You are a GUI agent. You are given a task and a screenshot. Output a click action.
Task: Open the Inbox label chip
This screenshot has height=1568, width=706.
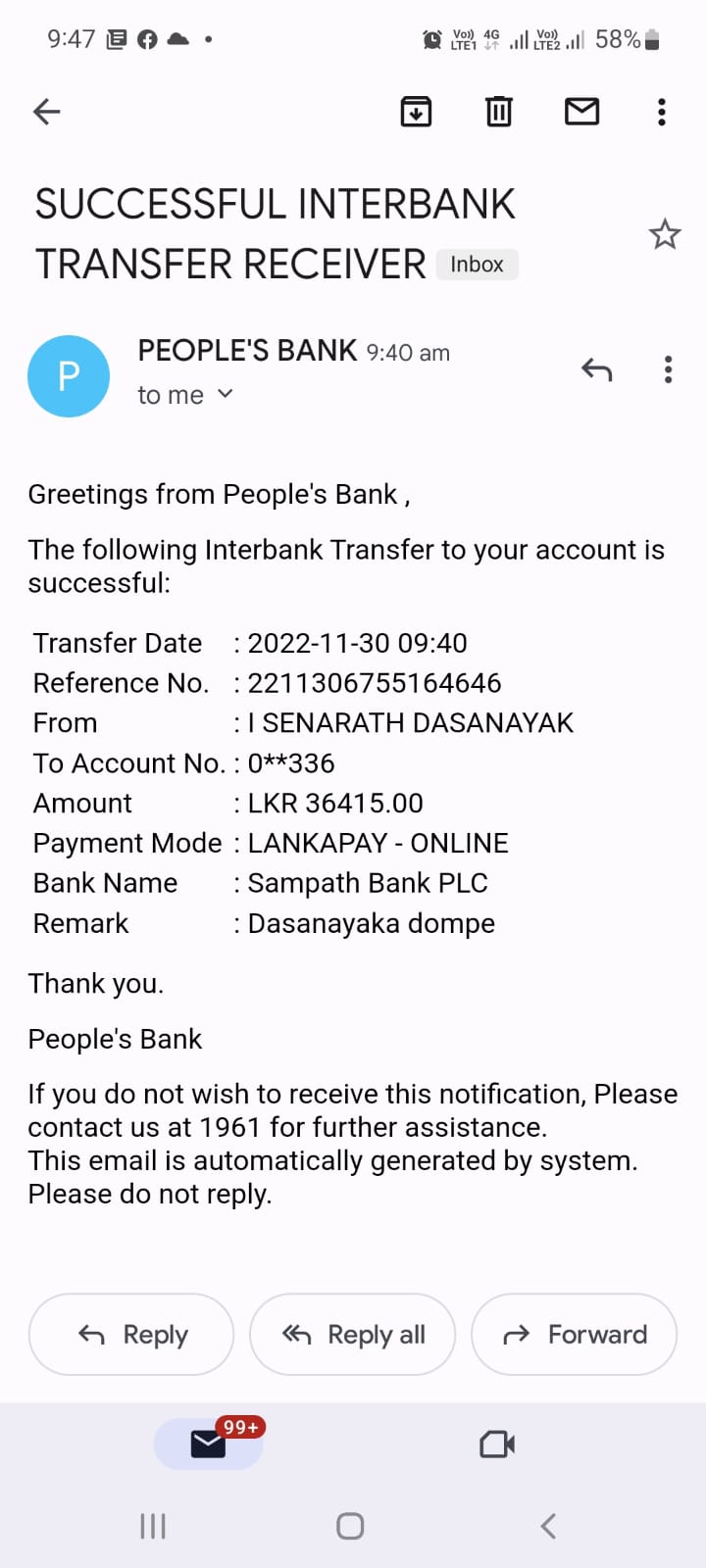[477, 265]
